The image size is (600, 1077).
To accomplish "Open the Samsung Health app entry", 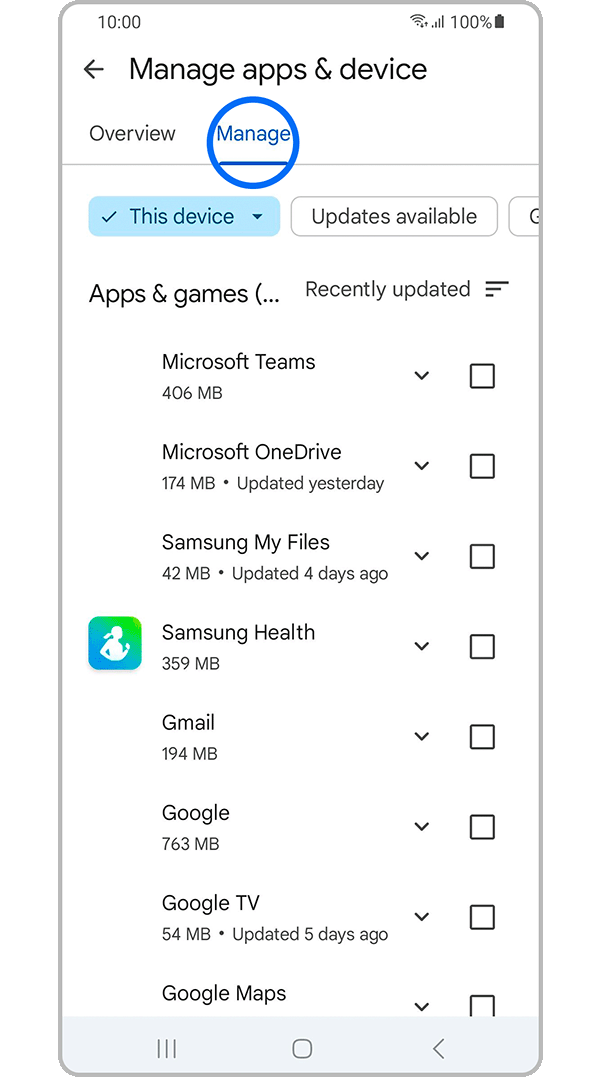I will (238, 645).
